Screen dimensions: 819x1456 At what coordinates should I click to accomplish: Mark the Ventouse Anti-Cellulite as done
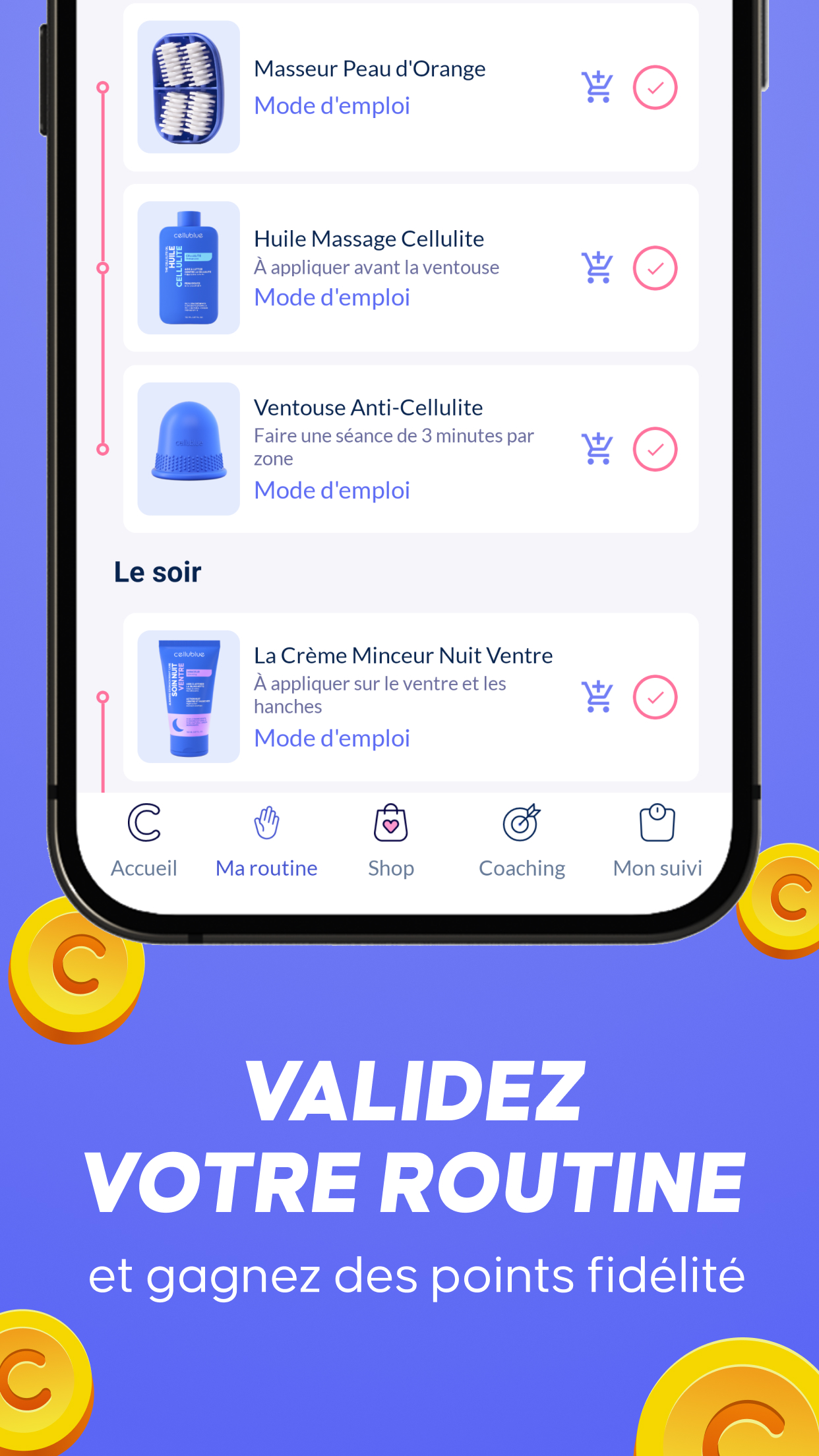coord(655,449)
